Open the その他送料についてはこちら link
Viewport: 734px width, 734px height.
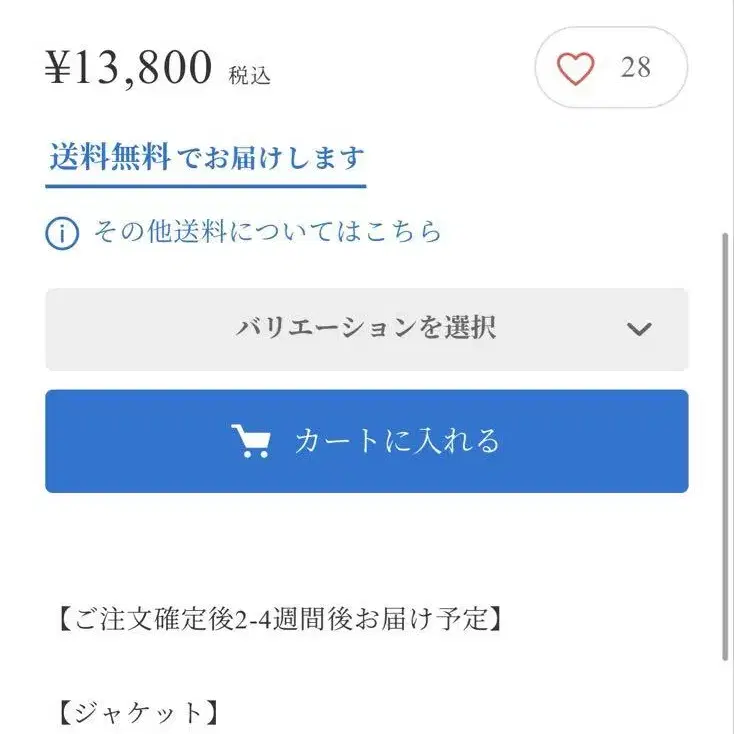(266, 233)
